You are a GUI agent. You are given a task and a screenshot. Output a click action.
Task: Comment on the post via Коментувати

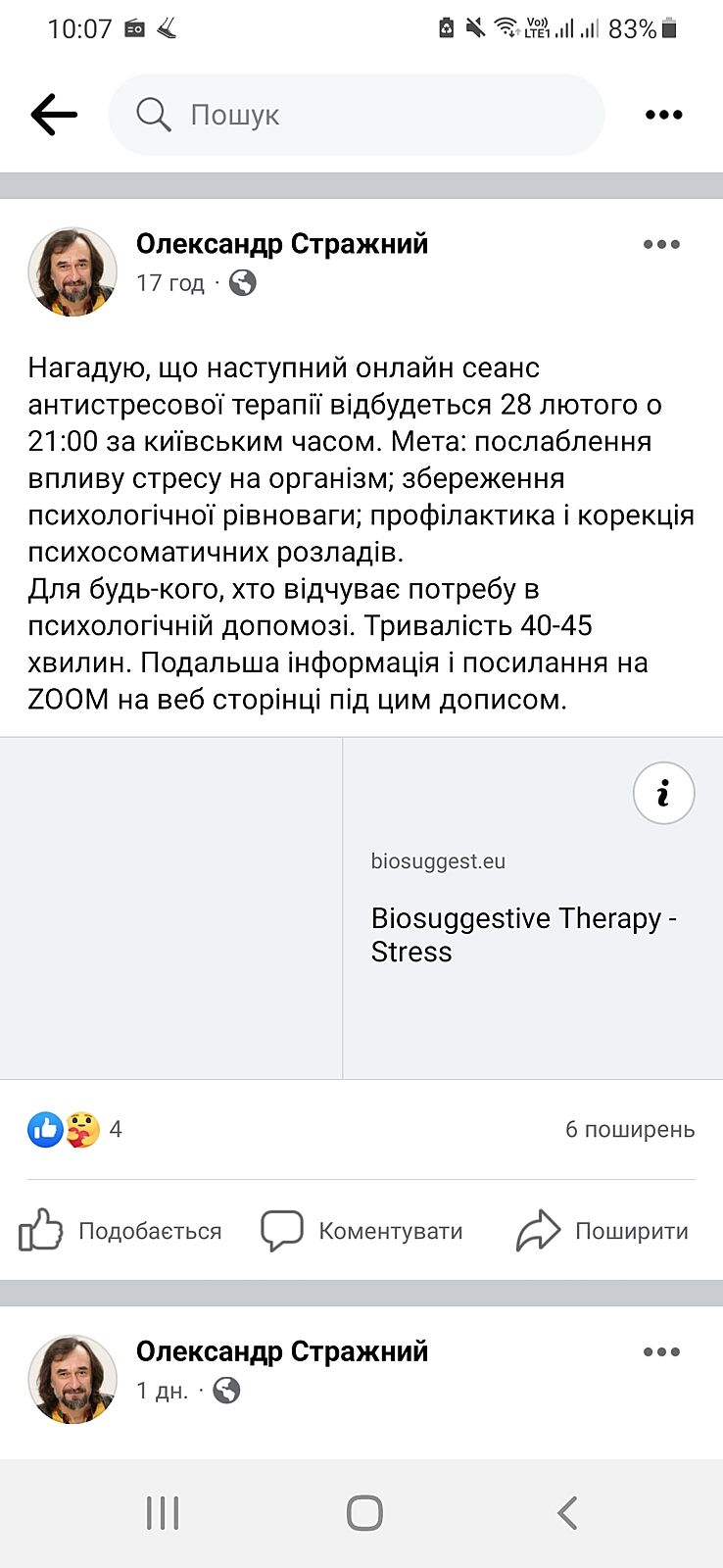[x=361, y=1231]
